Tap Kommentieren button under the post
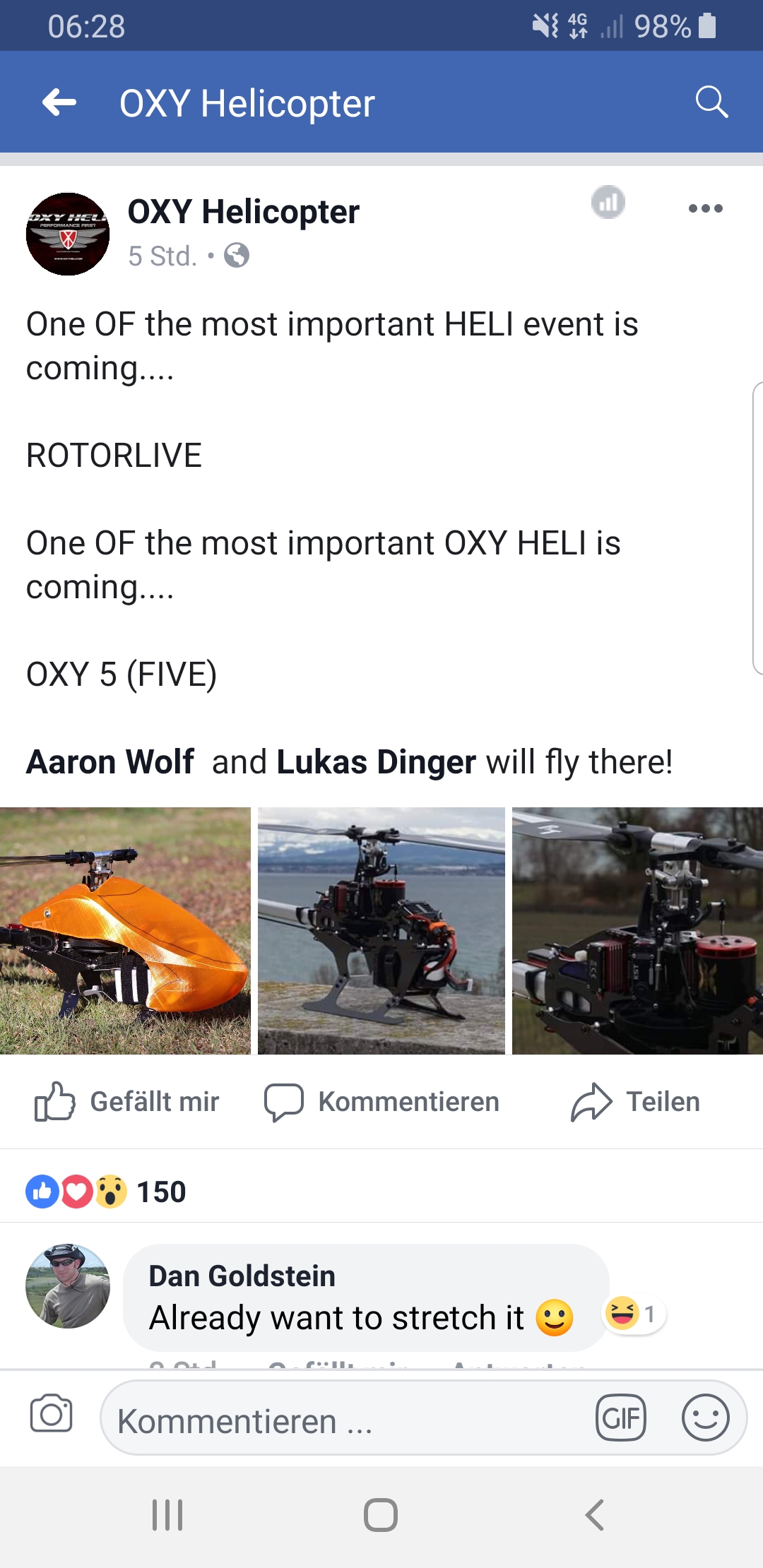The width and height of the screenshot is (763, 1568). pos(381,1102)
